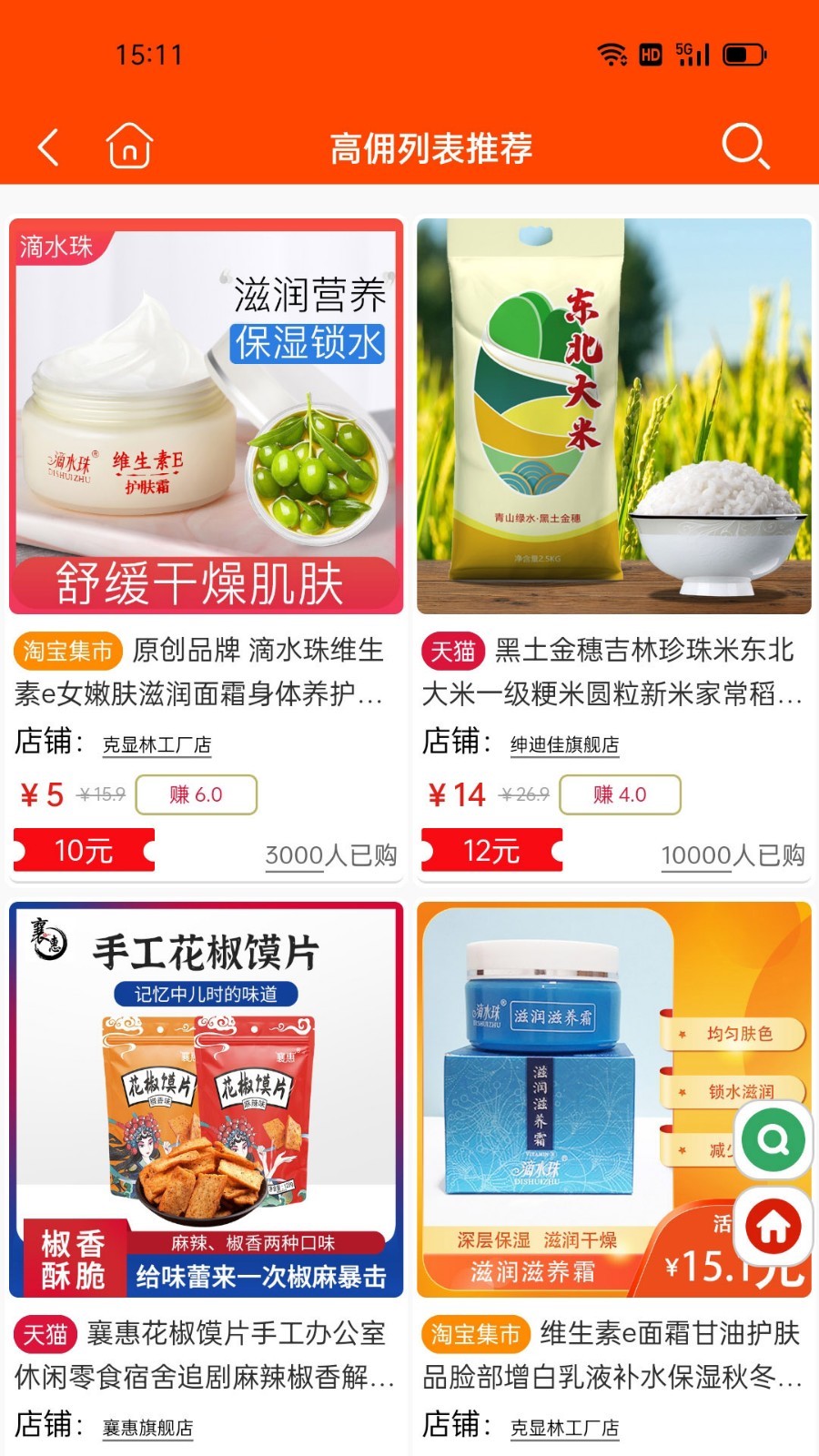
Task: Tap 赚 4.0 on the rice item
Action: (x=620, y=794)
